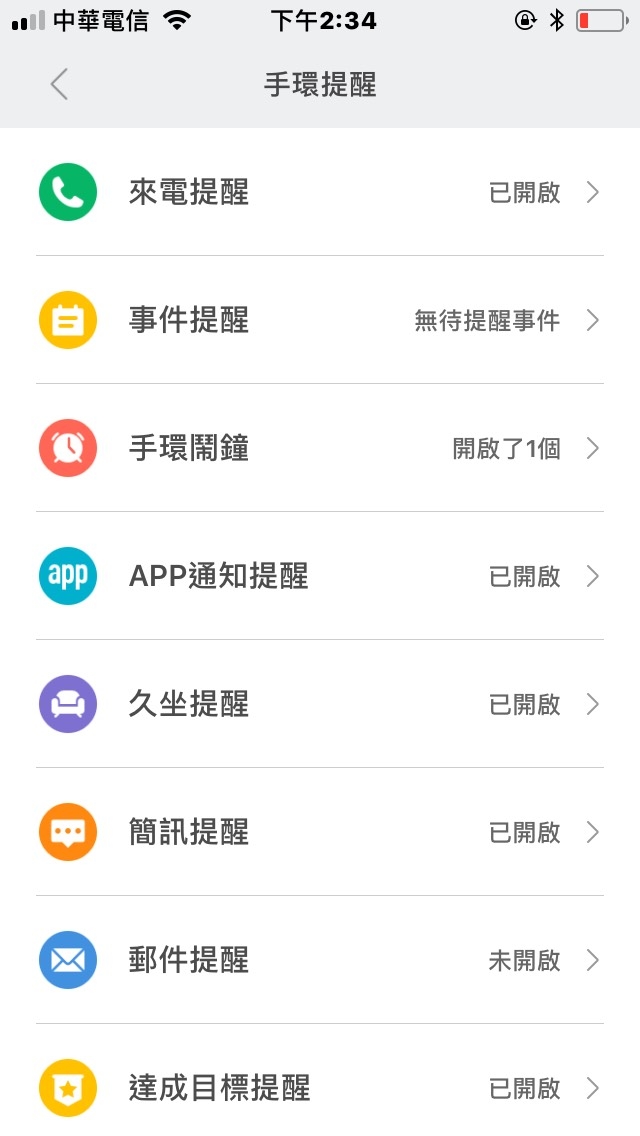Open 郵件提醒 settings

320,960
